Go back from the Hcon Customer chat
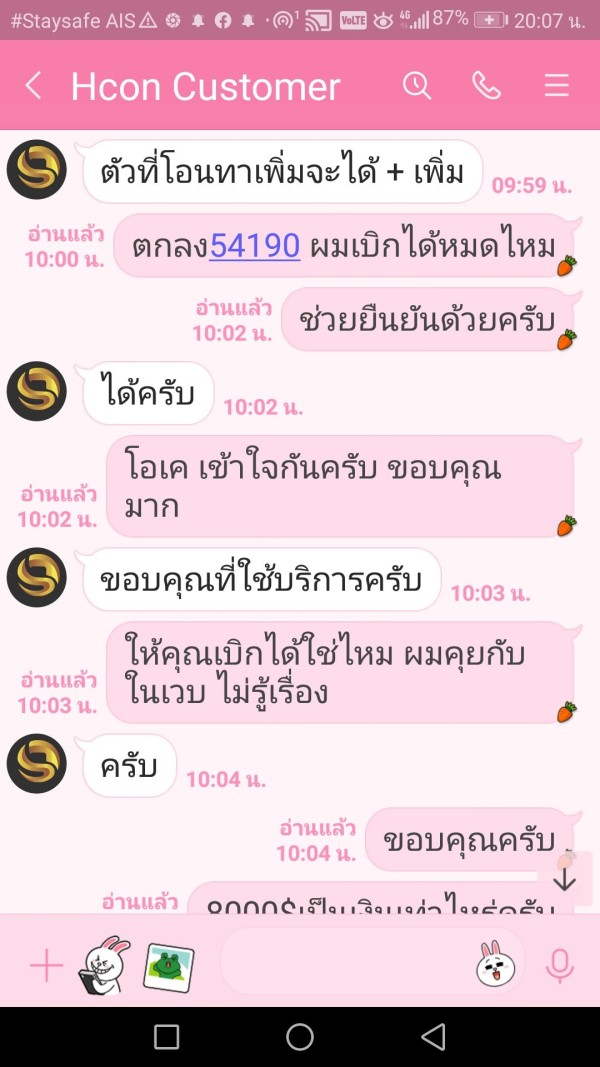The height and width of the screenshot is (1067, 600). (x=33, y=86)
